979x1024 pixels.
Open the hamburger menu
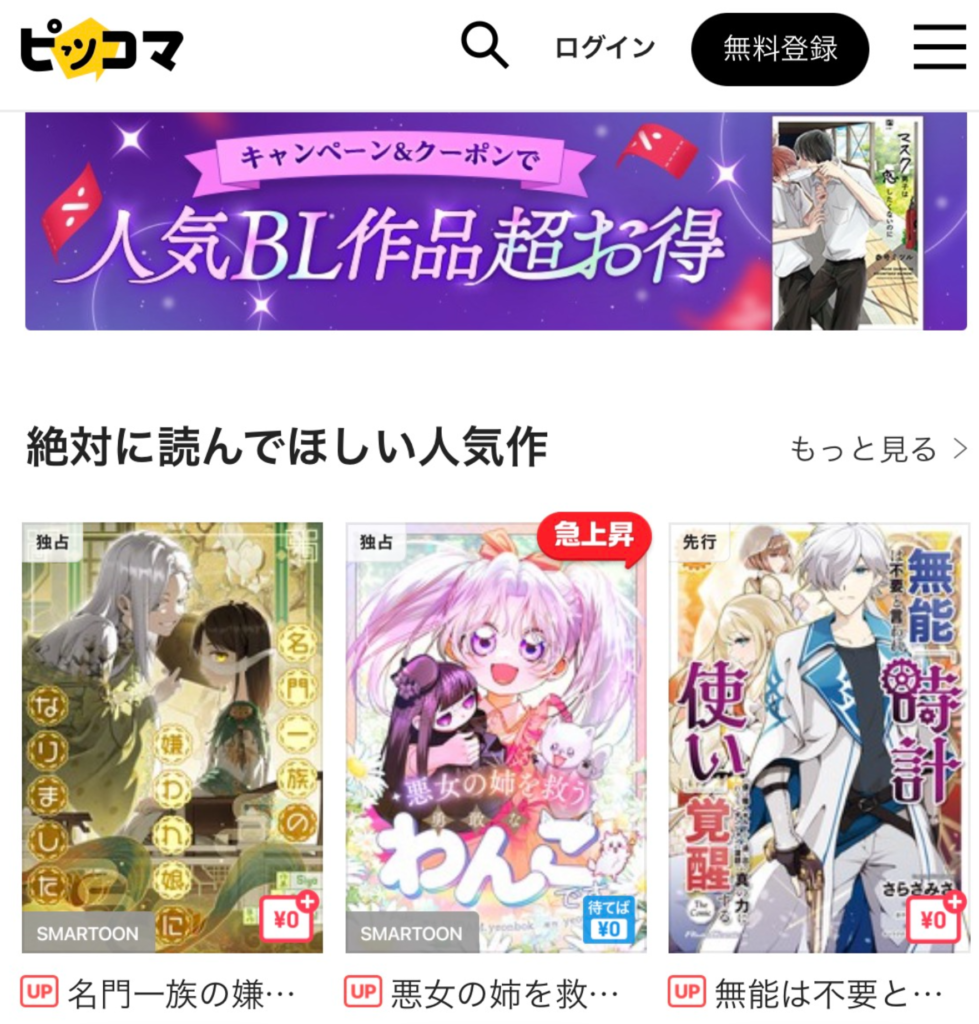tap(939, 47)
